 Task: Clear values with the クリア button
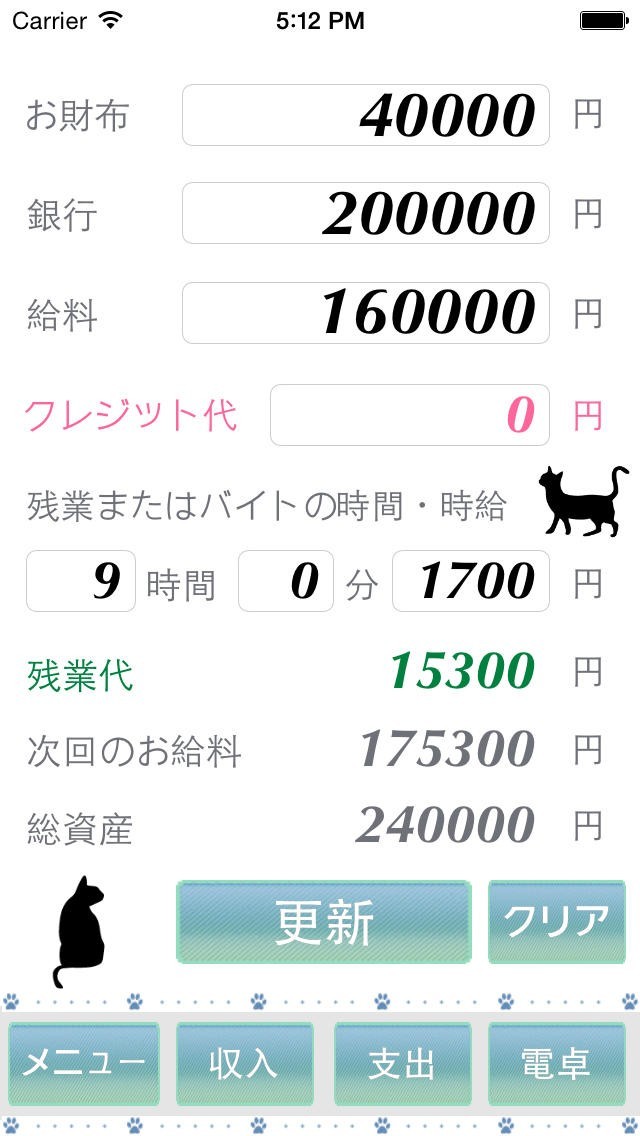pos(556,922)
